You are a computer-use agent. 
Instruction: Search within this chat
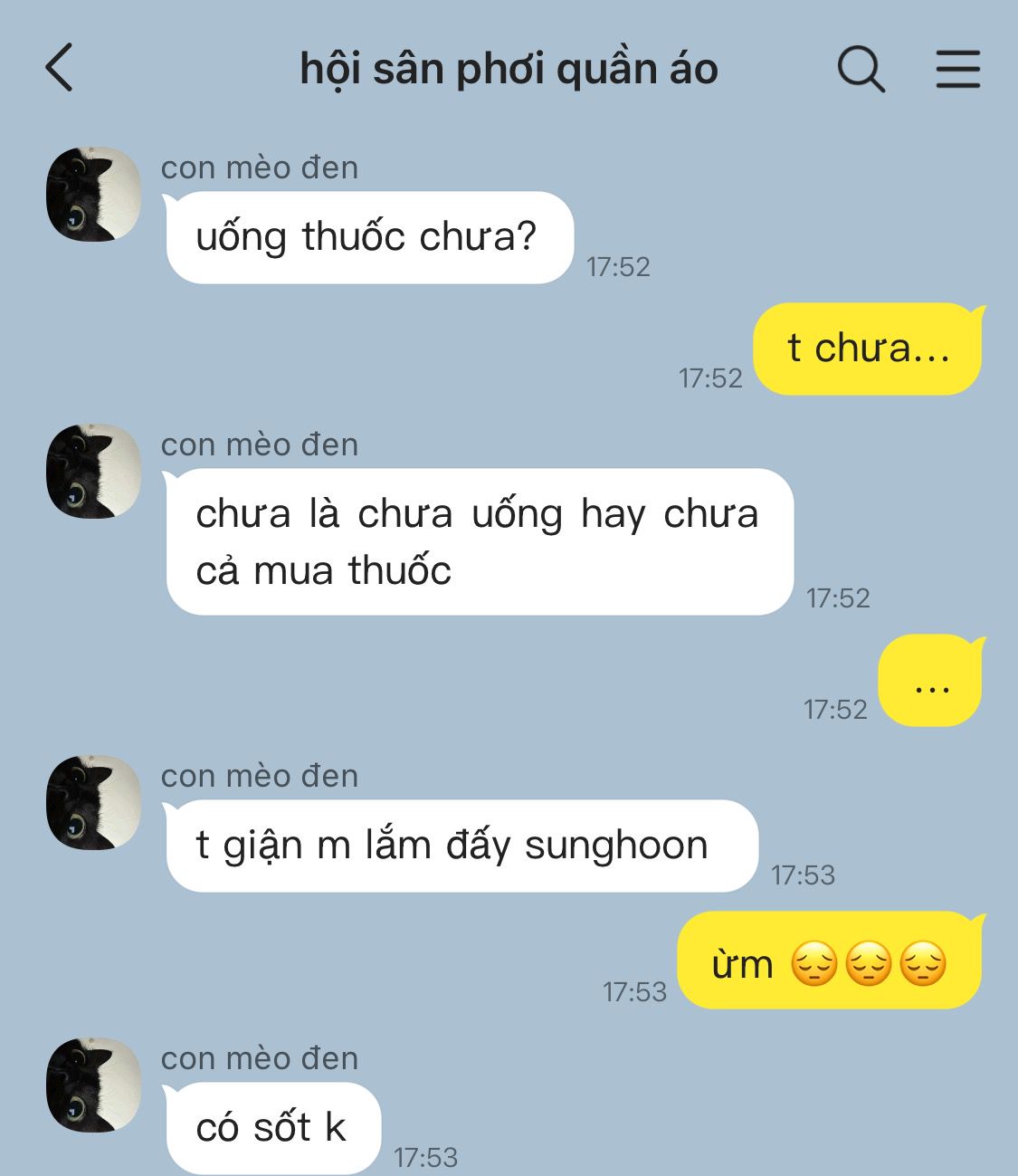[x=860, y=69]
